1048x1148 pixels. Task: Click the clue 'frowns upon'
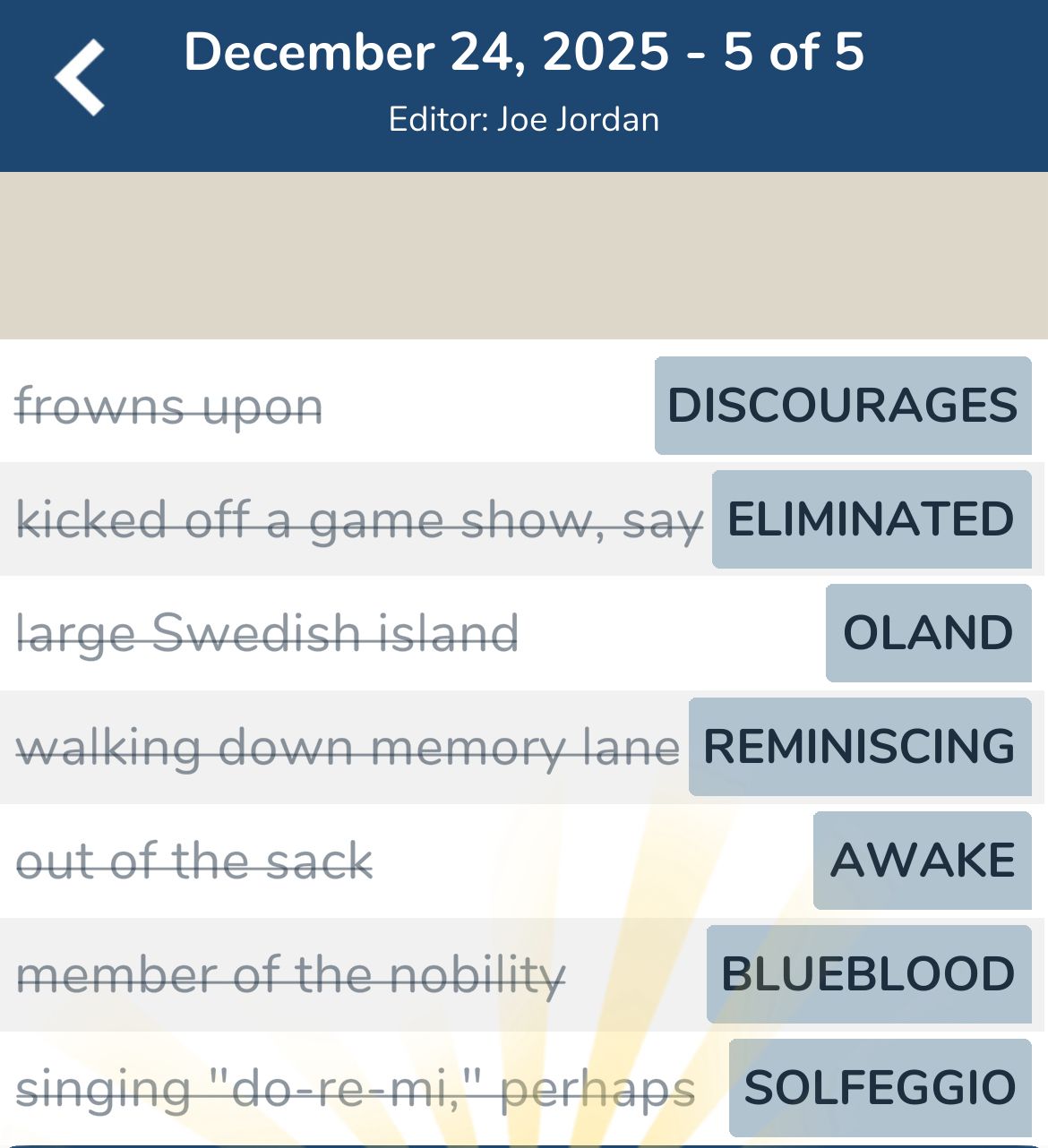point(169,406)
